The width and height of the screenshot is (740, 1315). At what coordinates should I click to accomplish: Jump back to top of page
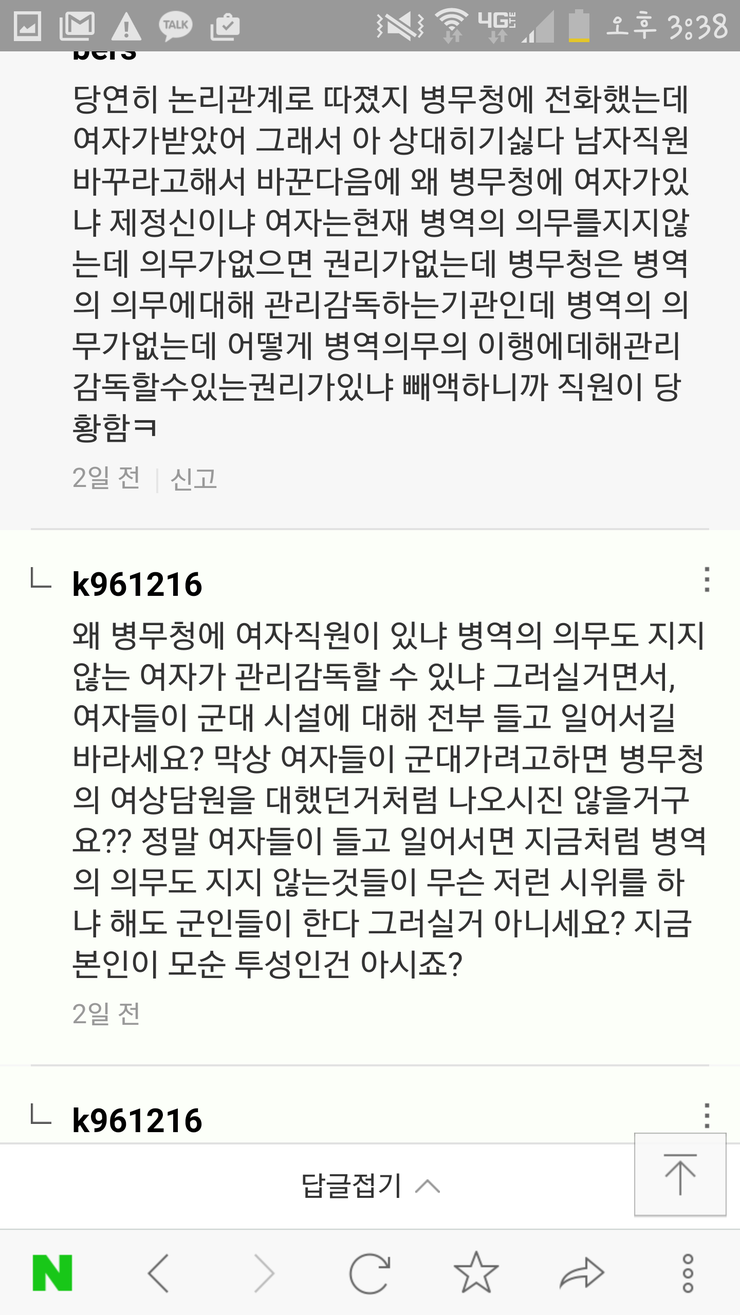coord(680,1173)
